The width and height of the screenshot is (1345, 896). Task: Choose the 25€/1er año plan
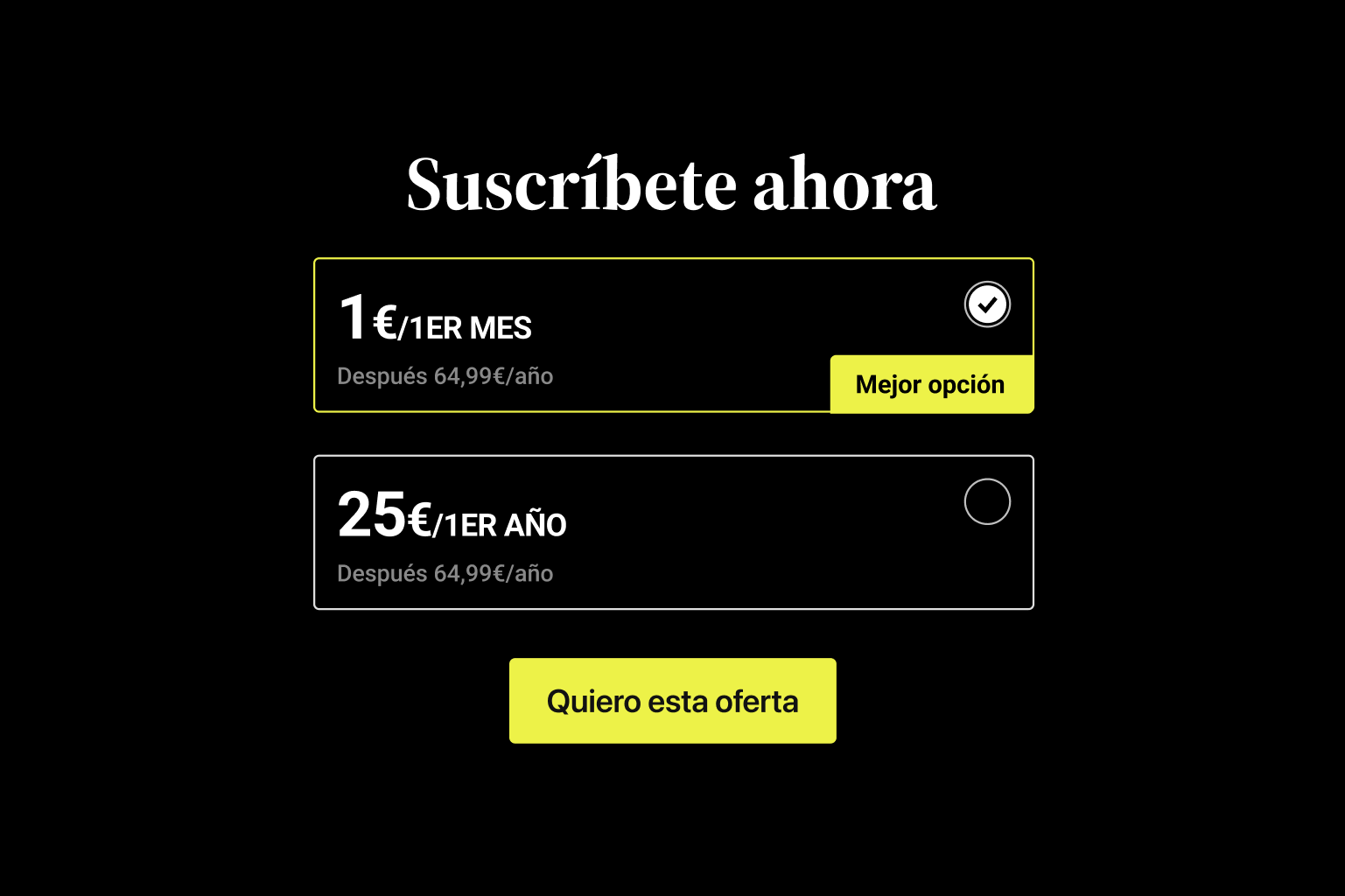coord(986,502)
